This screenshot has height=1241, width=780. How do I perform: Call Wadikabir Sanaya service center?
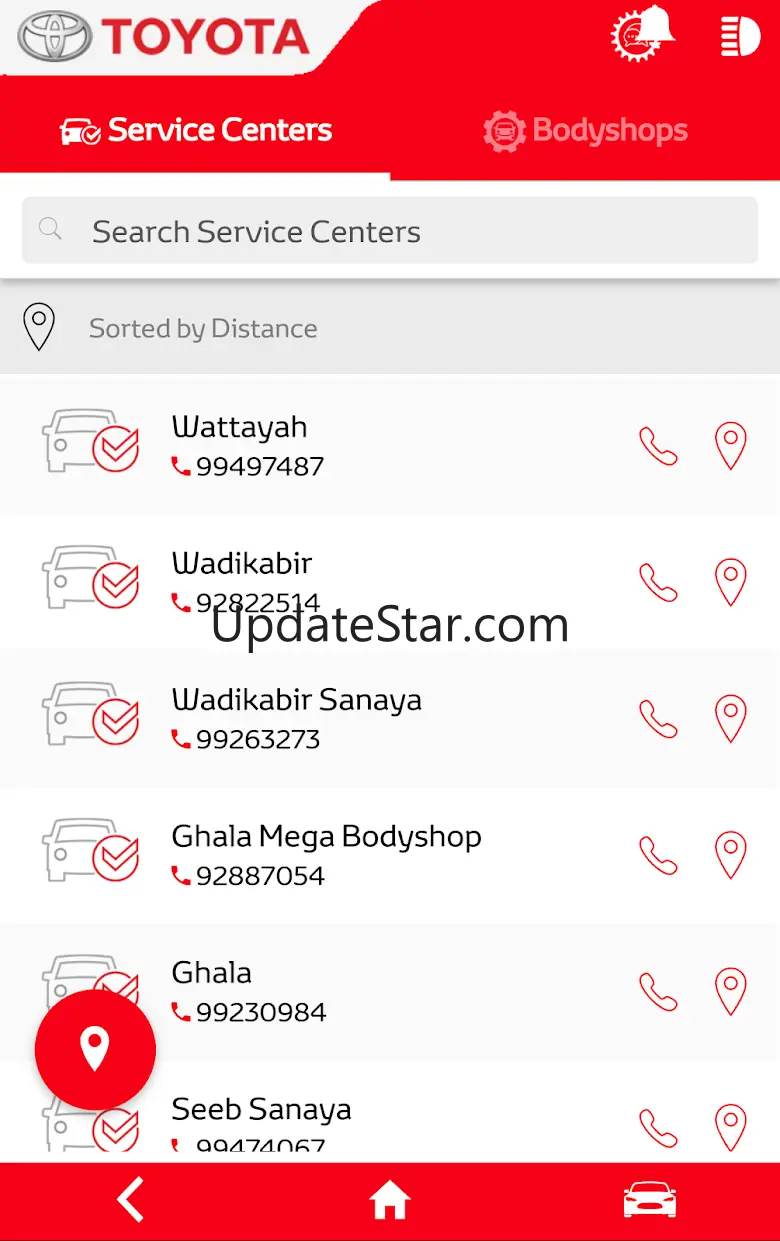658,718
